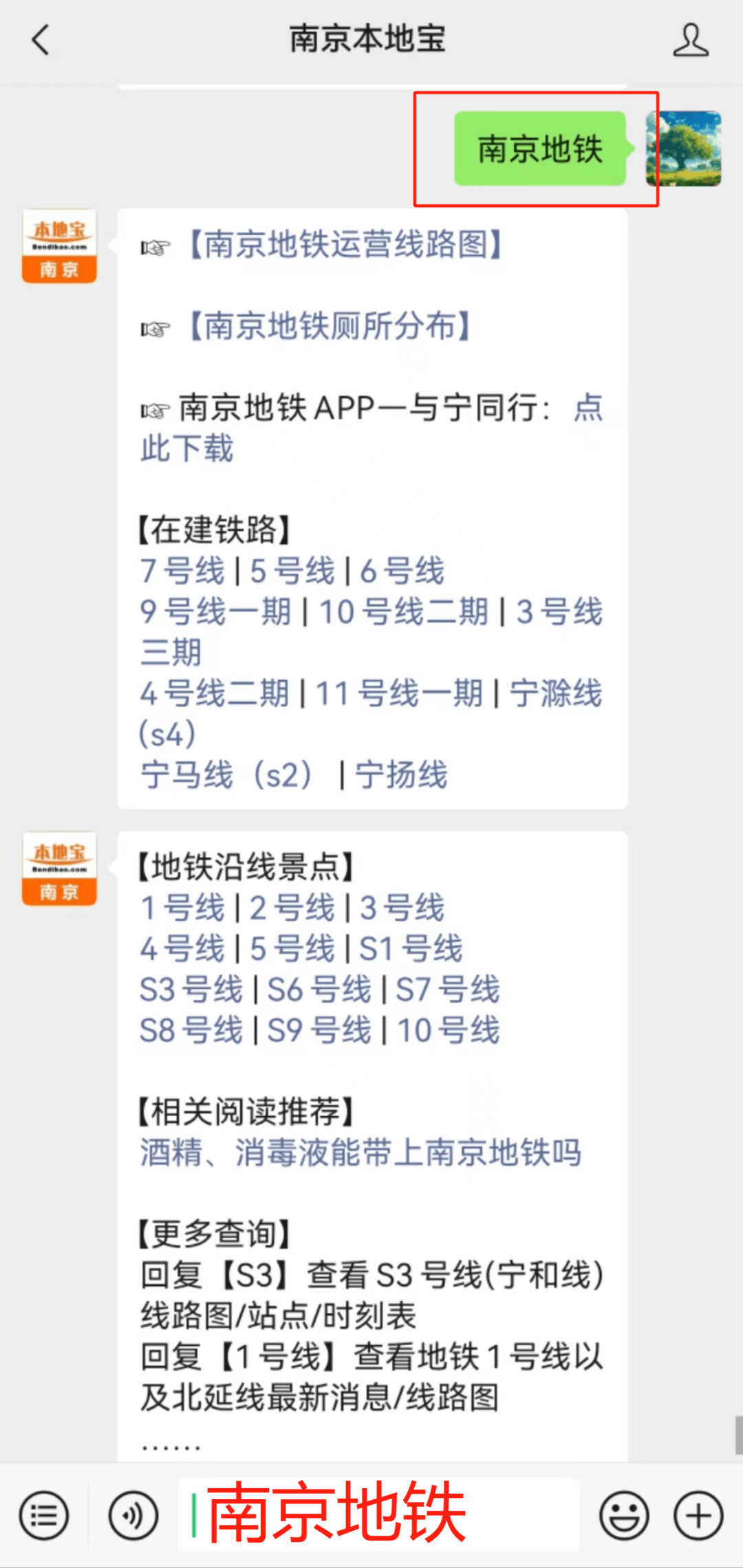Open 6号线 under 在建铁路
Screen dimensions: 743x1568
pyautogui.click(x=402, y=571)
